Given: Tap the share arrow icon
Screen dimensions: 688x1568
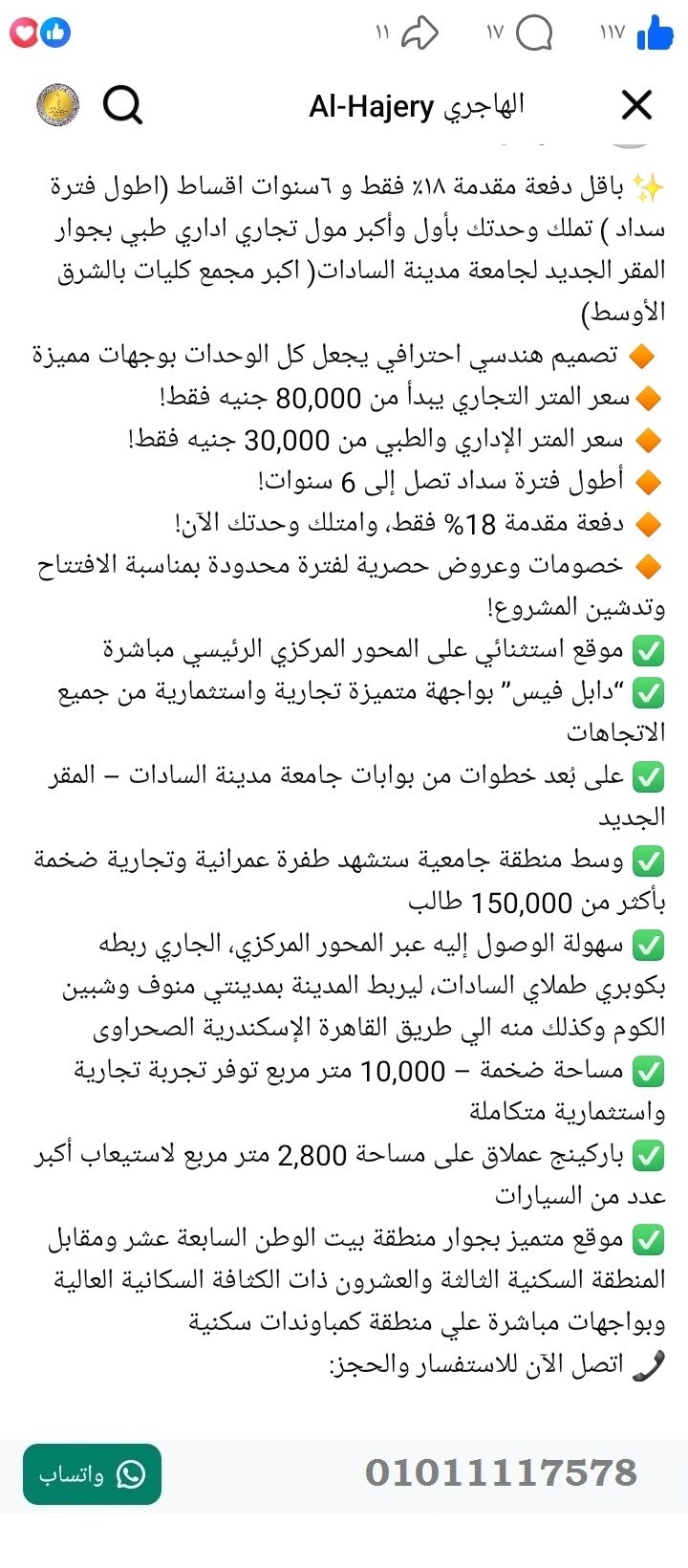Looking at the screenshot, I should pyautogui.click(x=418, y=32).
